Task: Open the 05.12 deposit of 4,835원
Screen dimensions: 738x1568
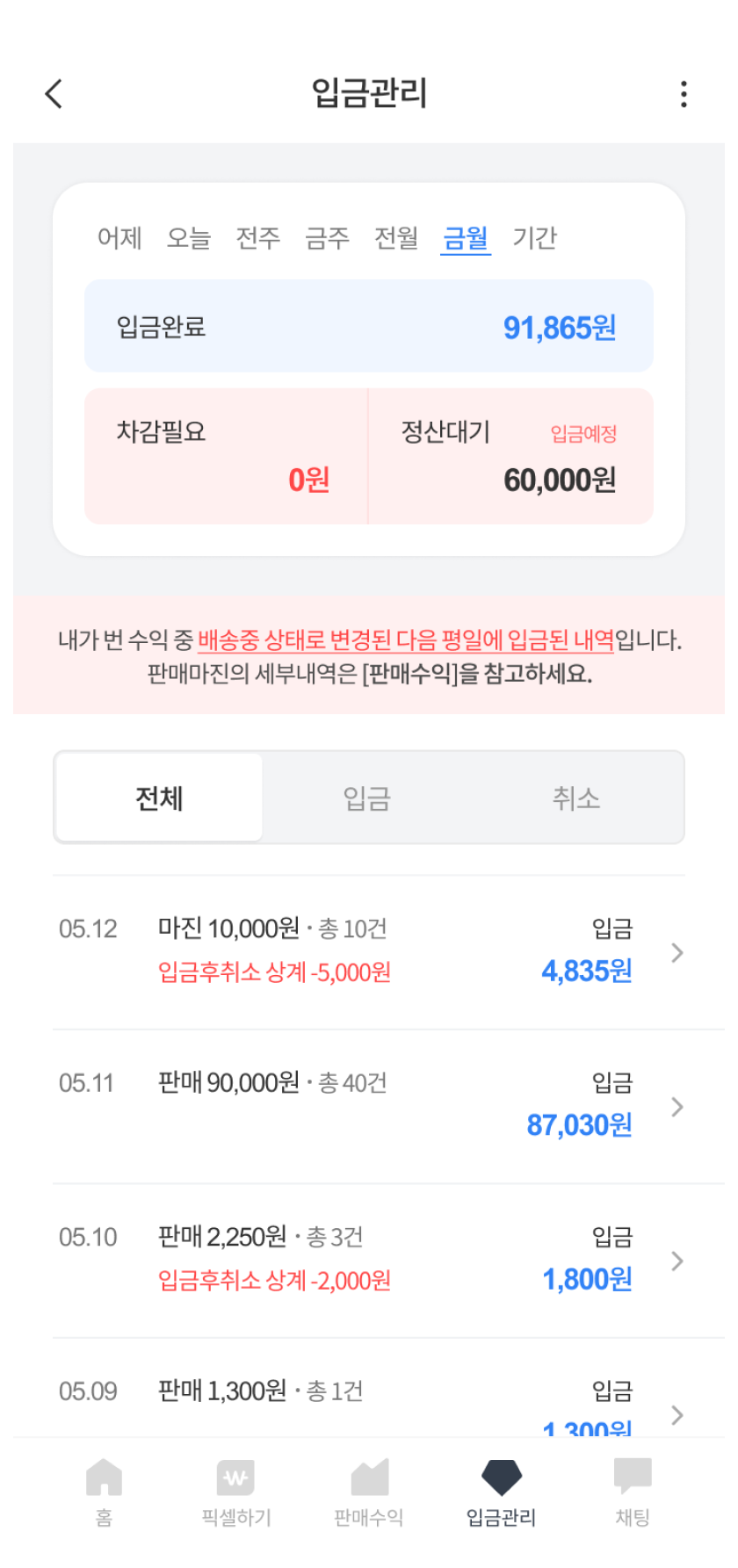Action: coord(369,952)
